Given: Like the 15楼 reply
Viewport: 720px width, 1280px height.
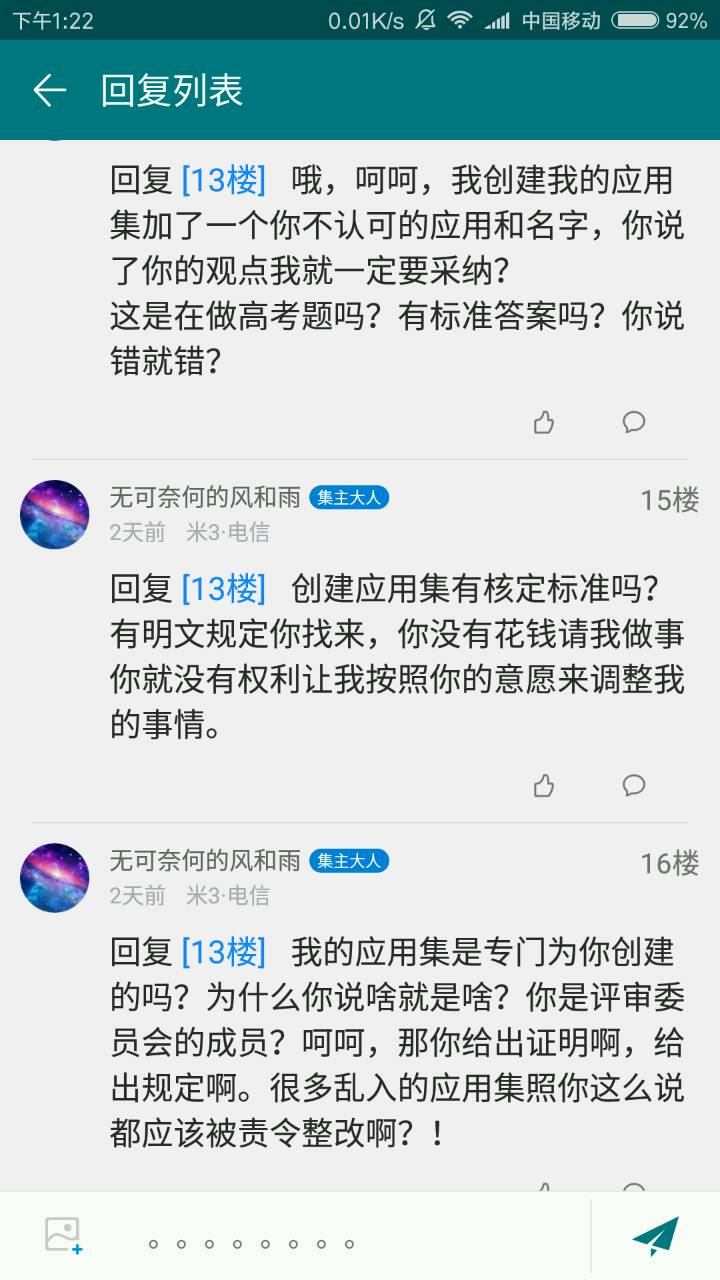Looking at the screenshot, I should [544, 786].
